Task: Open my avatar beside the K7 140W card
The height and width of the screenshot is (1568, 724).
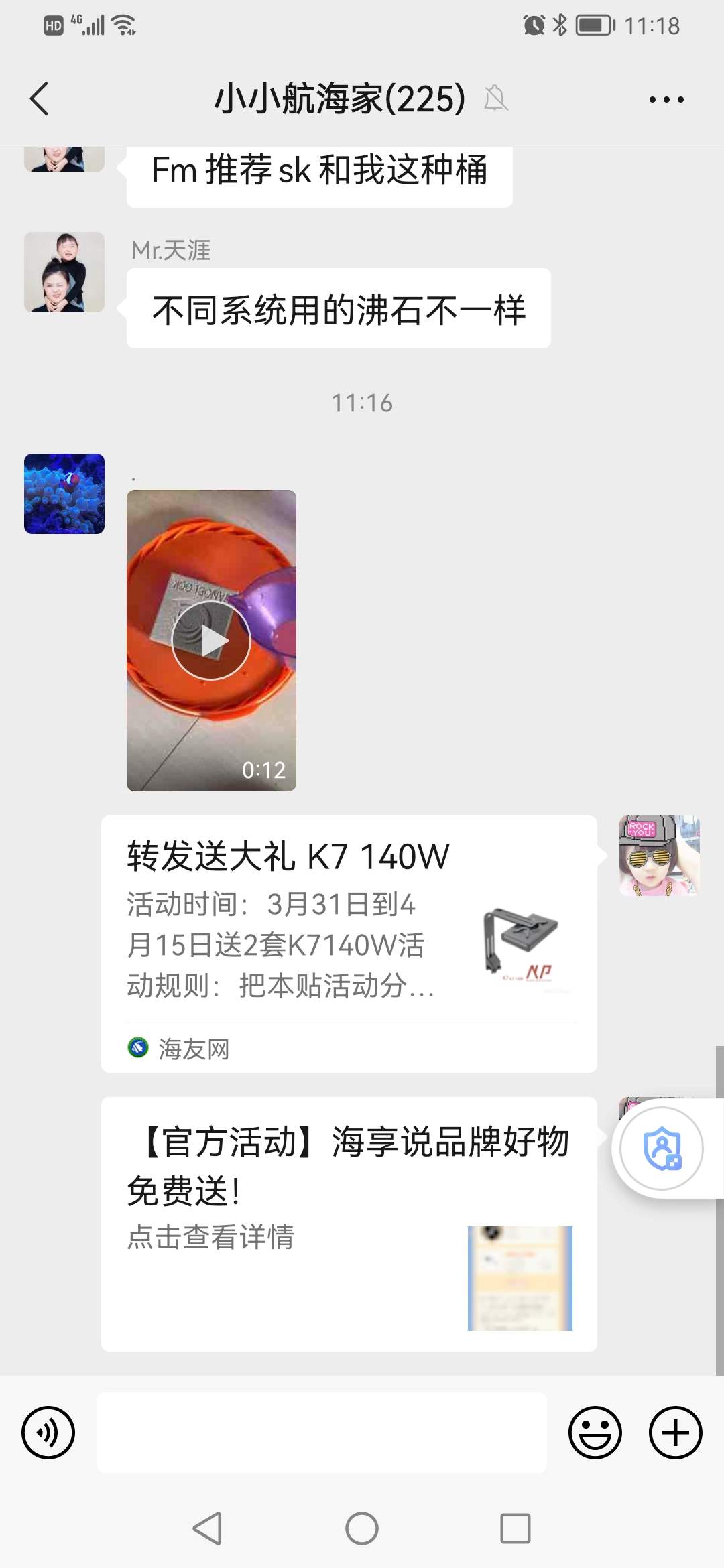Action: pyautogui.click(x=659, y=856)
